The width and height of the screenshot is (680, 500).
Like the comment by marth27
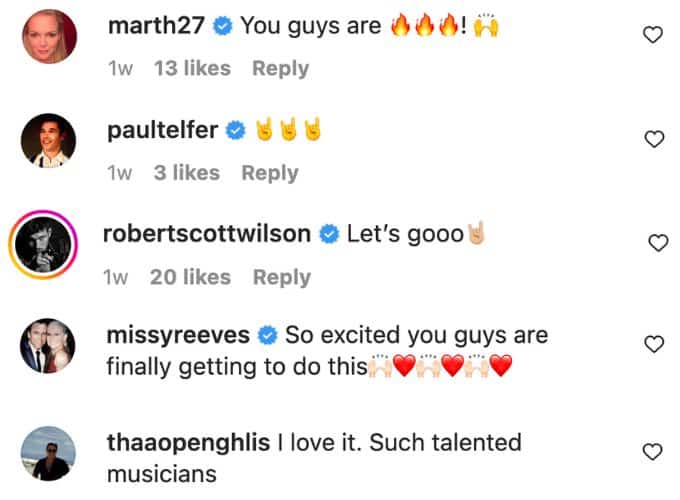pyautogui.click(x=653, y=36)
